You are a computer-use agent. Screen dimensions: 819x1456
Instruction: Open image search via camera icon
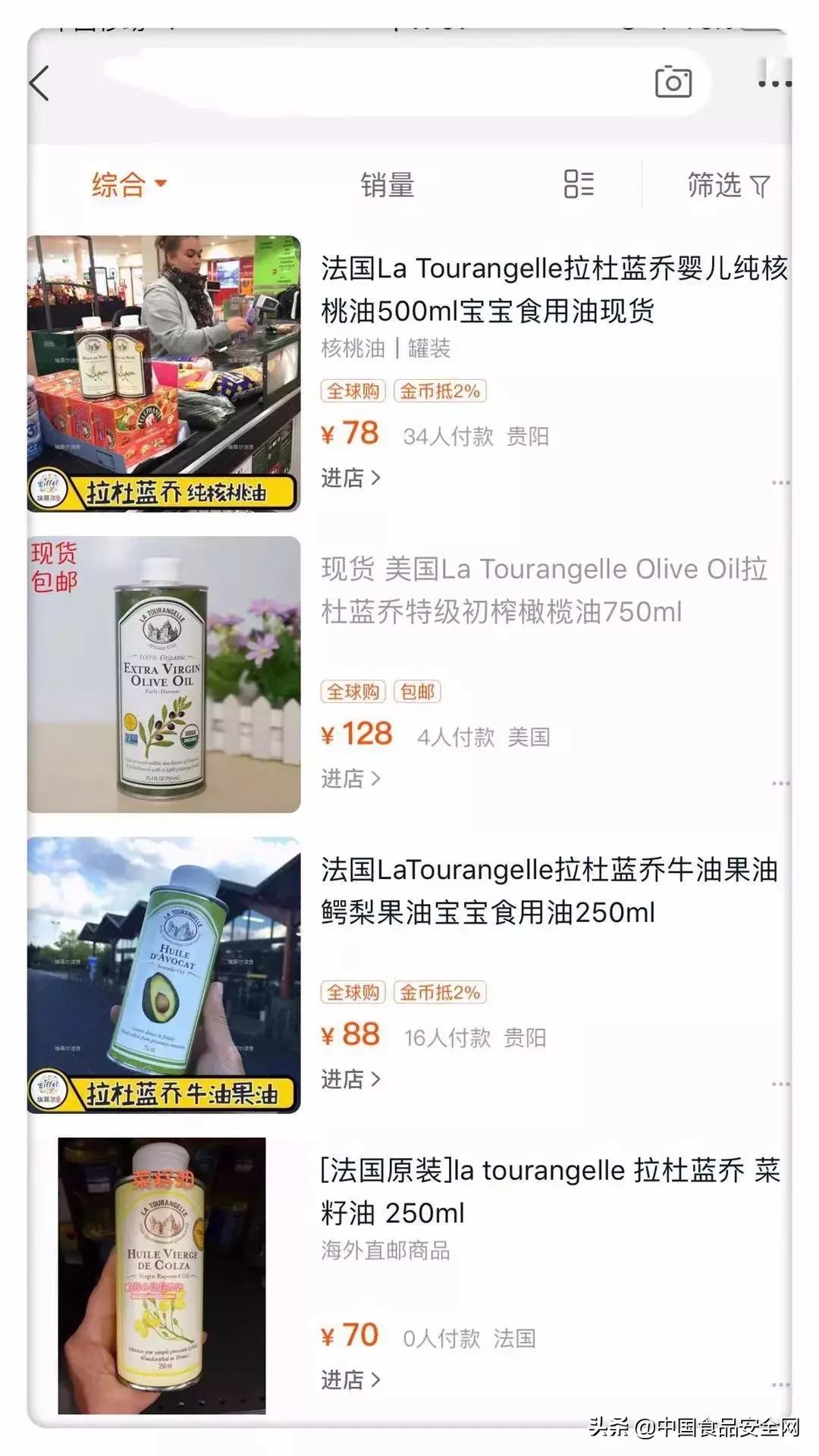coord(673,83)
